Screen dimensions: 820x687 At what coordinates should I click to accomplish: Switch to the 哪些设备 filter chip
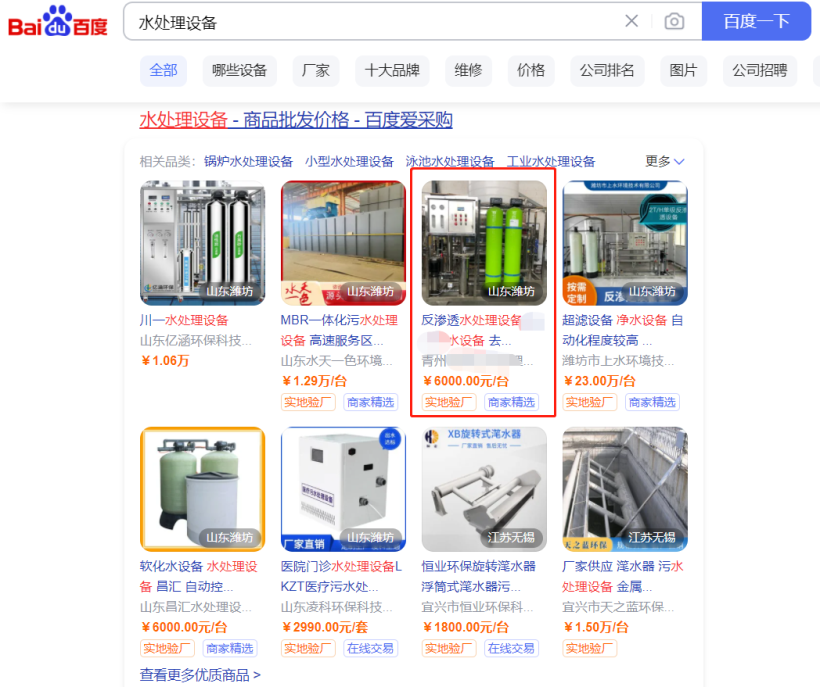pyautogui.click(x=239, y=70)
